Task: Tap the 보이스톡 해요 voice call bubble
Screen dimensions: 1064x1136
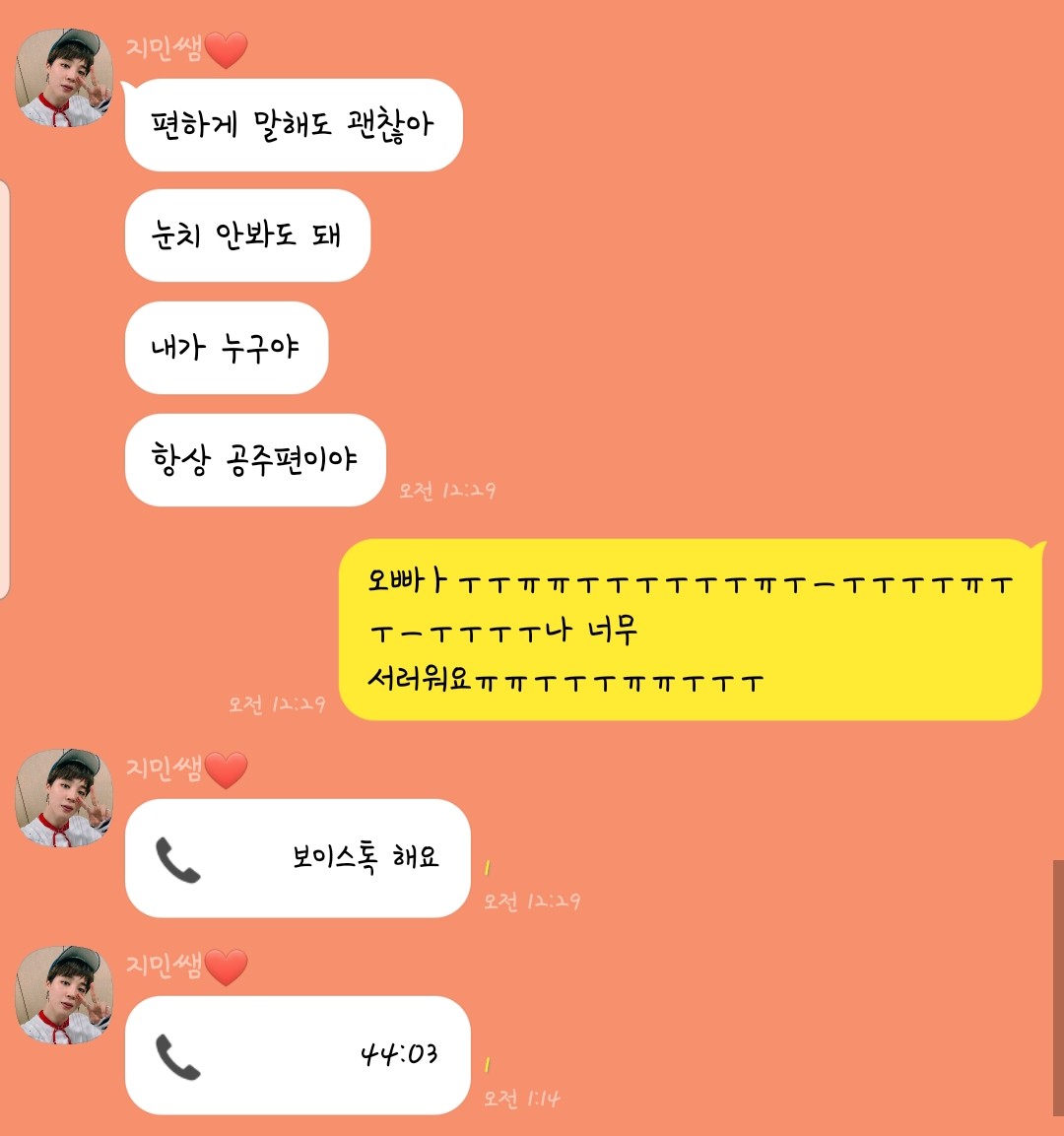Action: pyautogui.click(x=298, y=857)
